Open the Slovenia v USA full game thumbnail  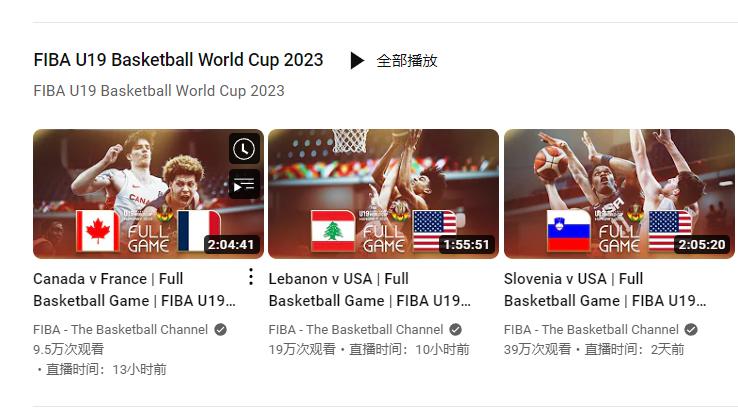pos(619,195)
